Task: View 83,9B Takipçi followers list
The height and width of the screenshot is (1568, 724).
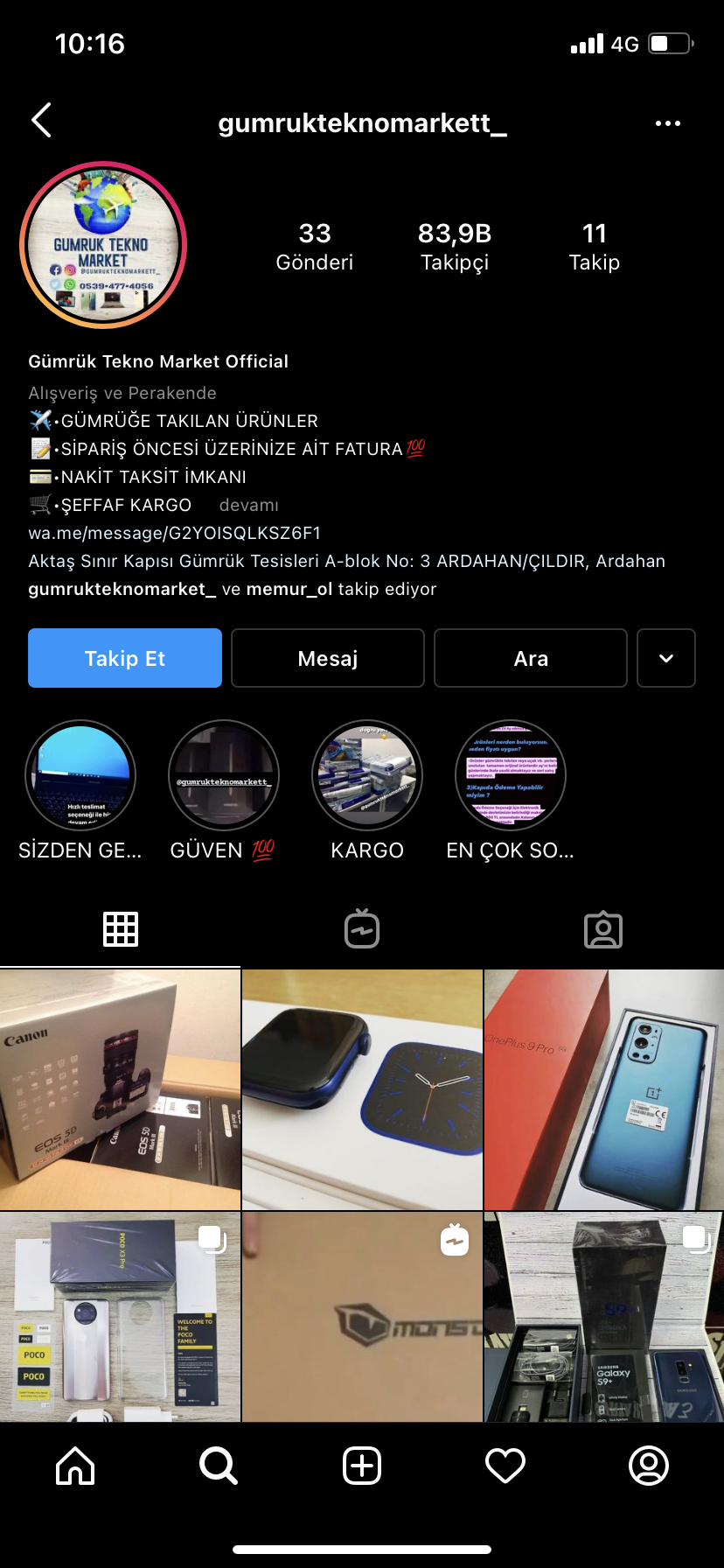Action: (x=454, y=247)
